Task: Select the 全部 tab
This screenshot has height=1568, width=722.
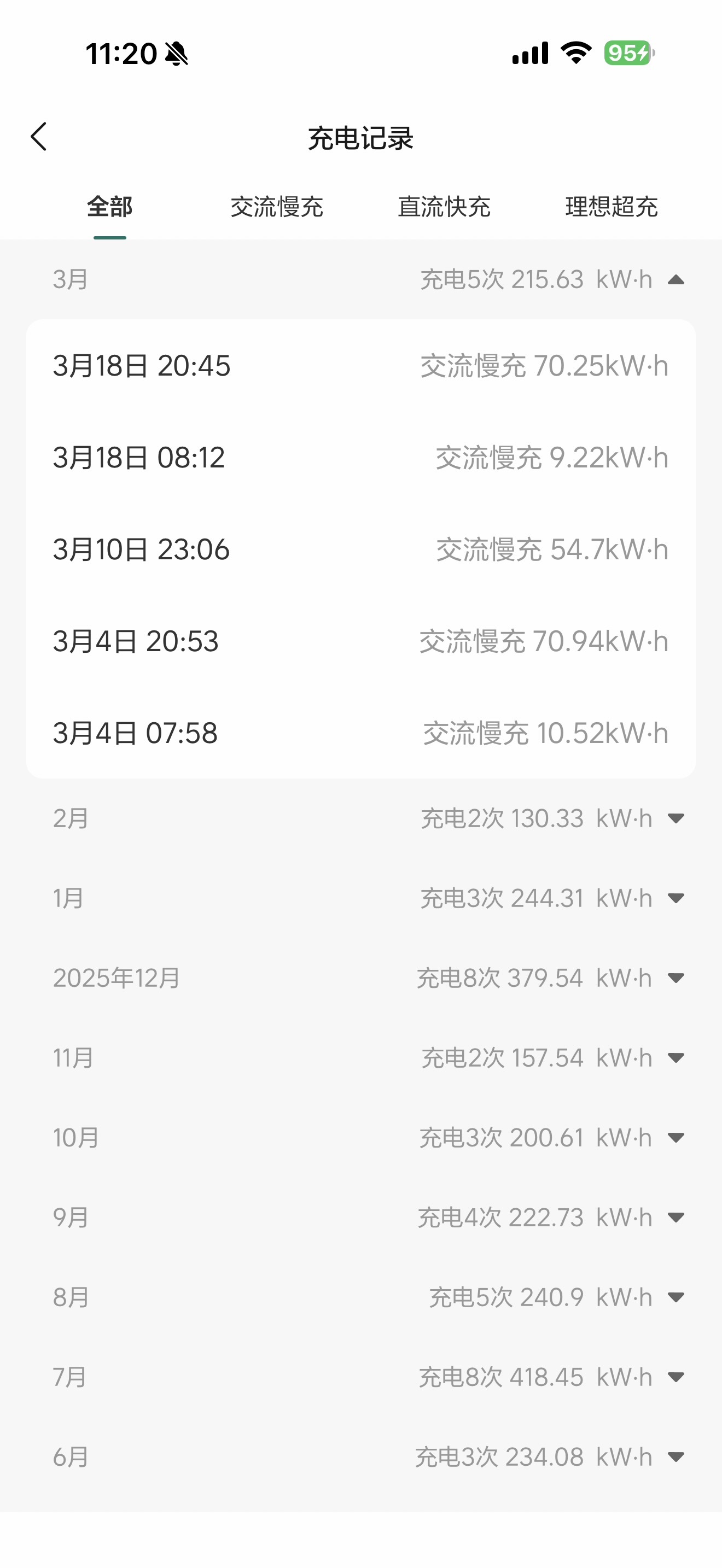Action: 109,207
